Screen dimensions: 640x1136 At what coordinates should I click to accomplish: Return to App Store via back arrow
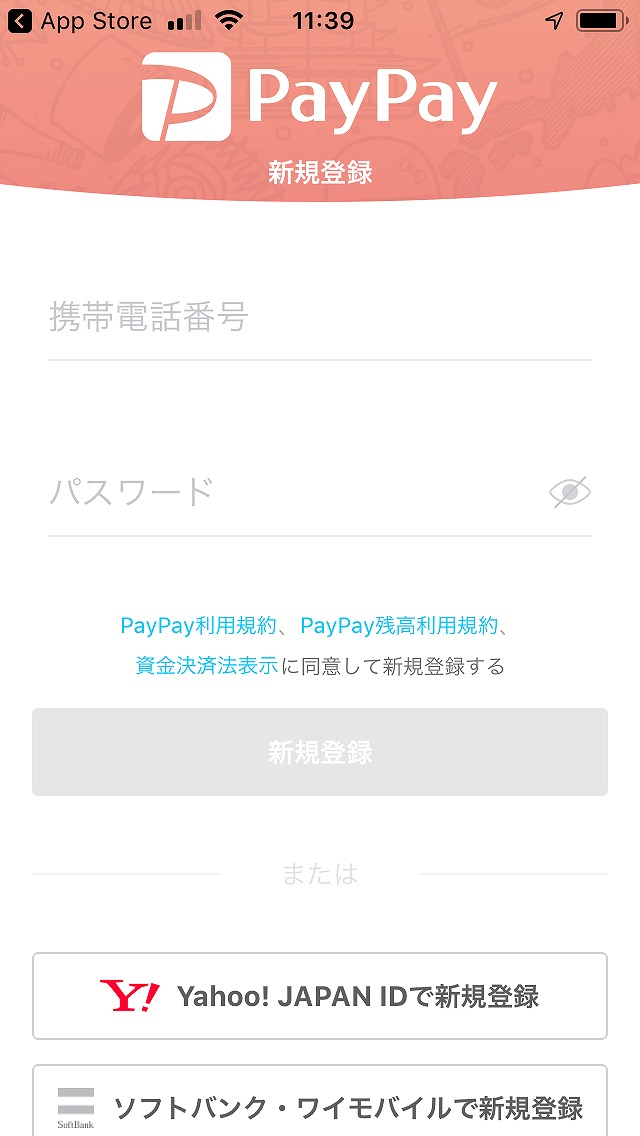(20, 21)
